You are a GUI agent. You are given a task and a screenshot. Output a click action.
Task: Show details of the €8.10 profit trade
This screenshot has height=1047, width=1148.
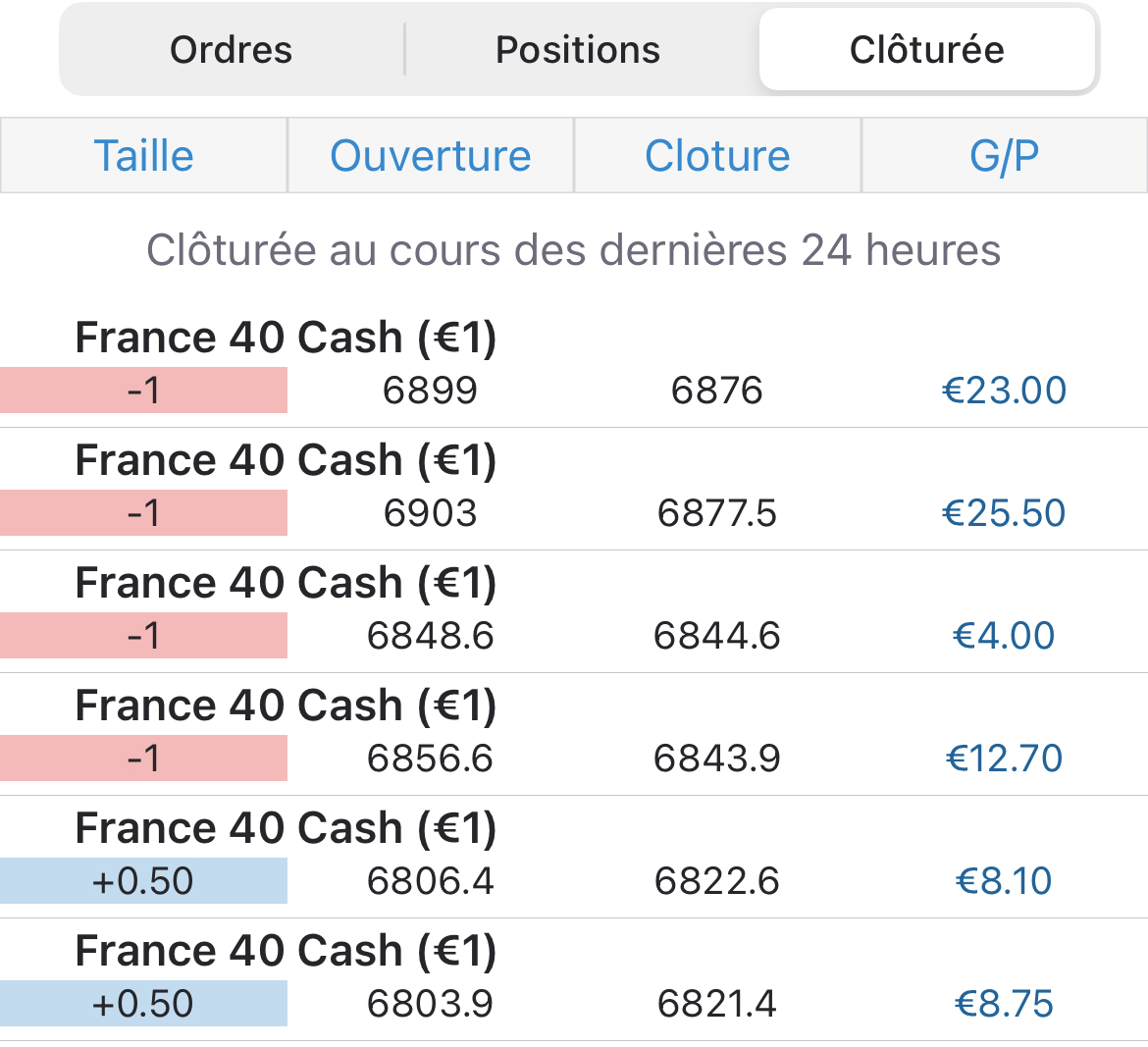tap(574, 857)
